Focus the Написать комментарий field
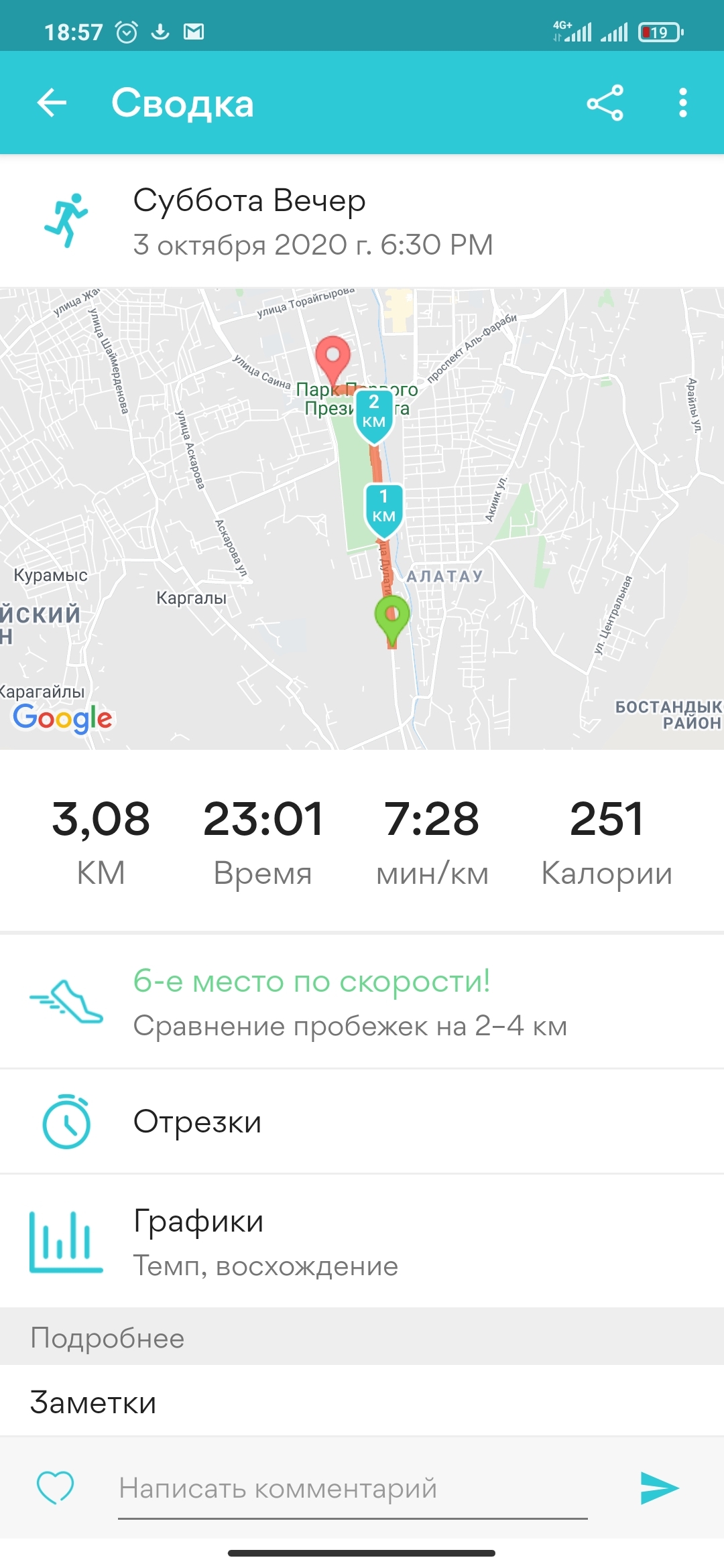The height and width of the screenshot is (1568, 724). (x=353, y=1489)
